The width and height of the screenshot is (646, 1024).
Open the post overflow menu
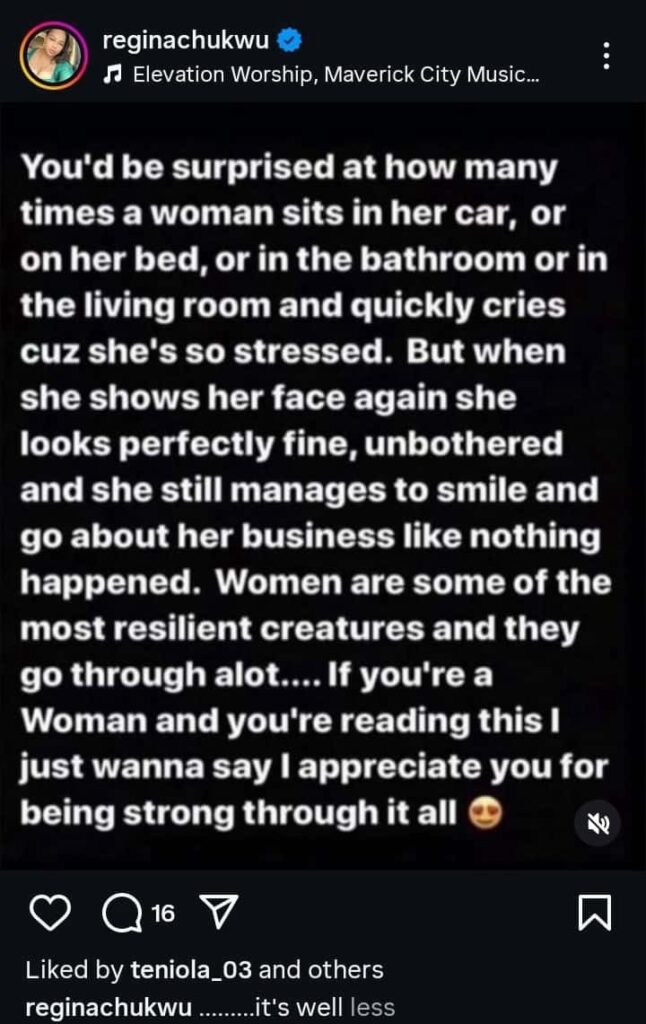click(x=607, y=56)
